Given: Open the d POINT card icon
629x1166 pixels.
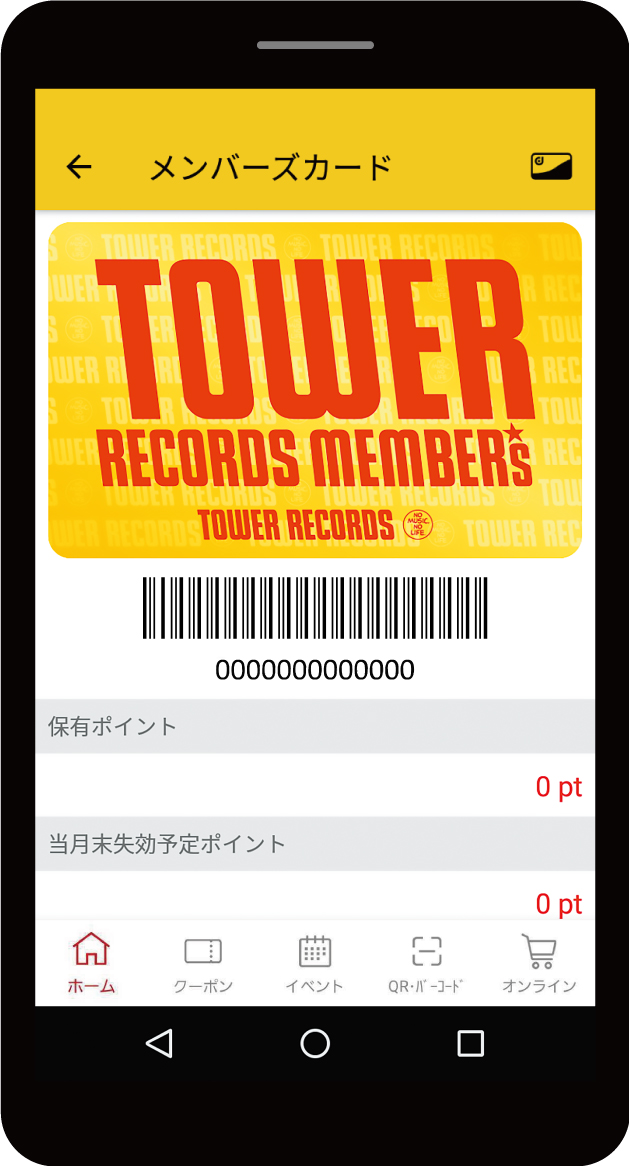Looking at the screenshot, I should pos(551,166).
